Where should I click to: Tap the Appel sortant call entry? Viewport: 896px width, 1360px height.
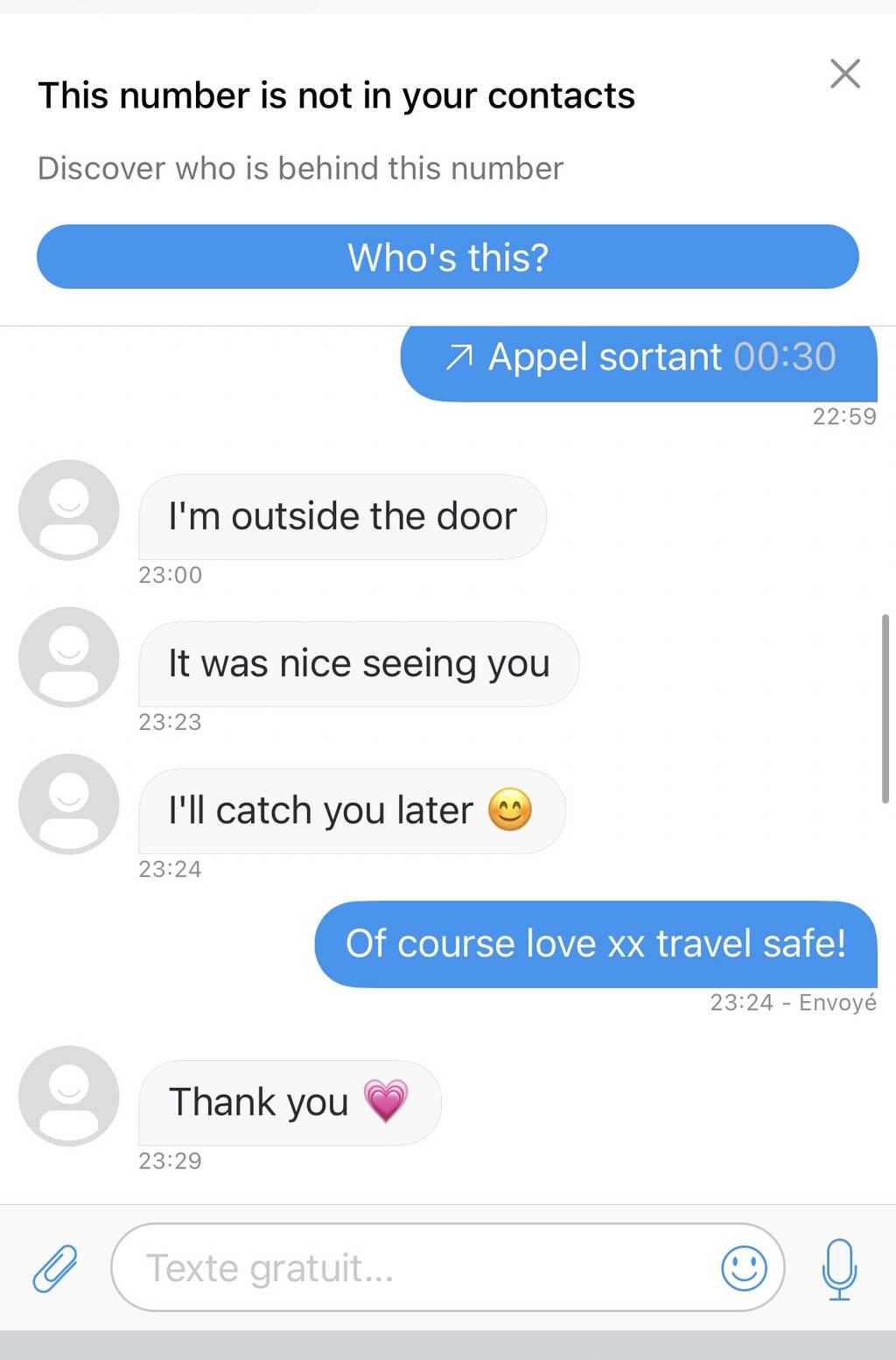[x=639, y=359]
